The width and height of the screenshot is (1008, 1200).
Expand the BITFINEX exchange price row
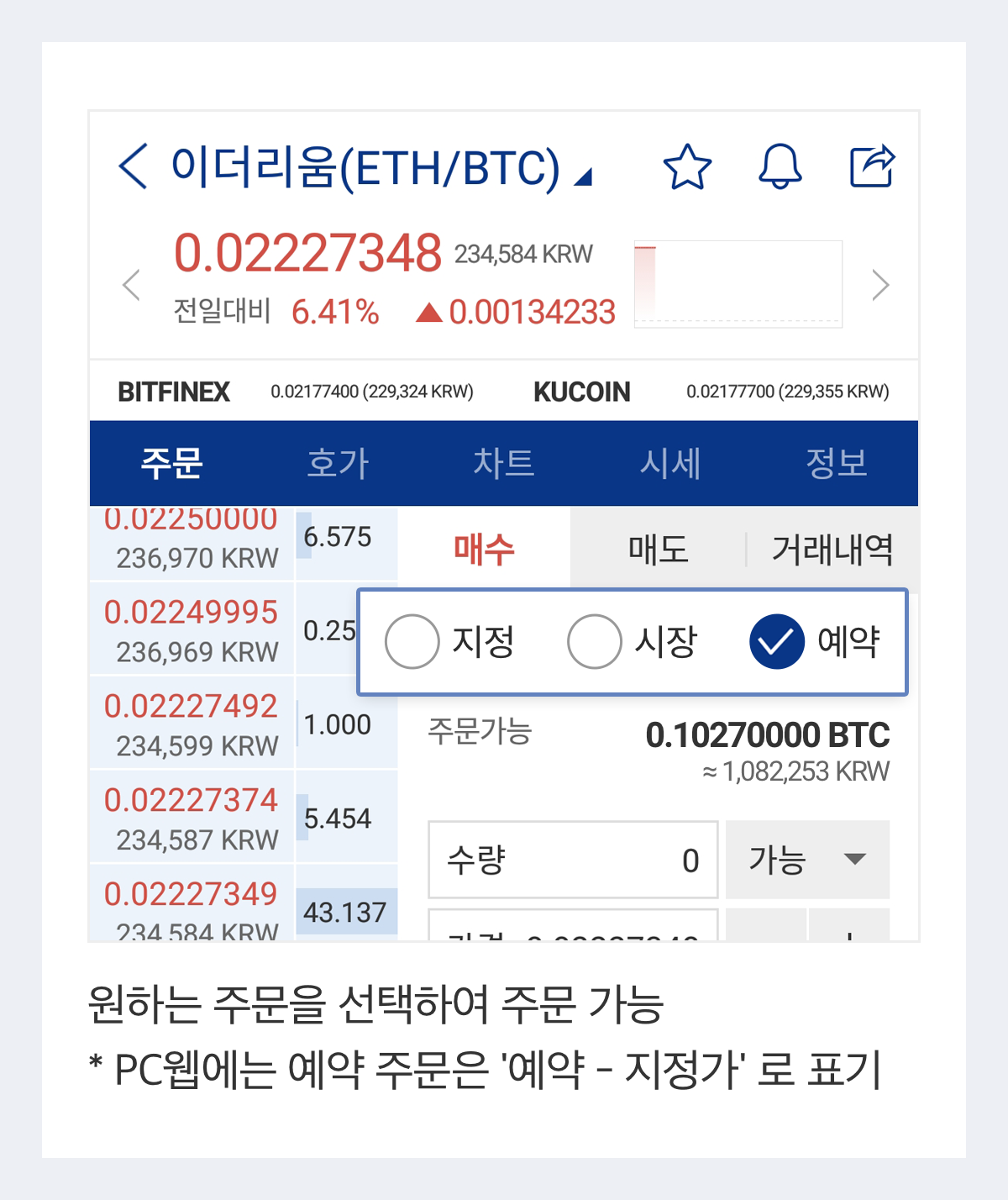[x=174, y=391]
